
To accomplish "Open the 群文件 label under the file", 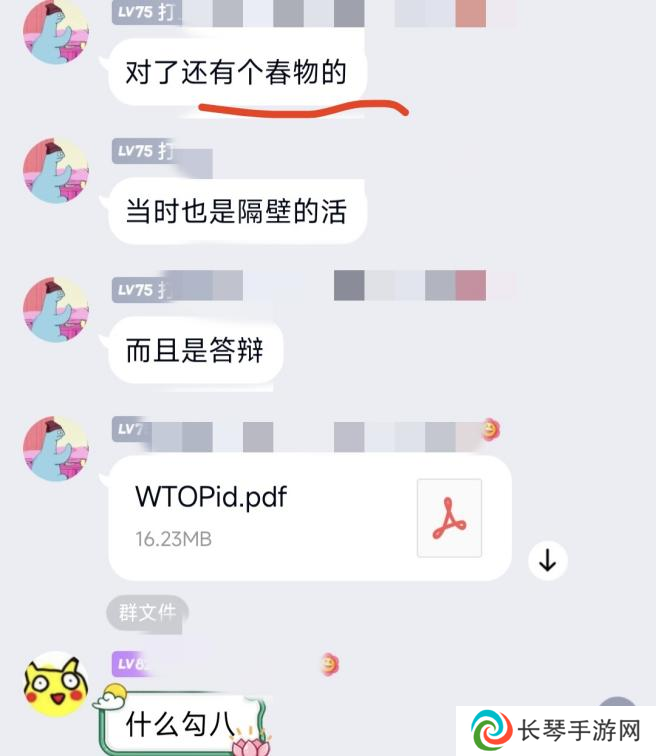I will tap(148, 613).
